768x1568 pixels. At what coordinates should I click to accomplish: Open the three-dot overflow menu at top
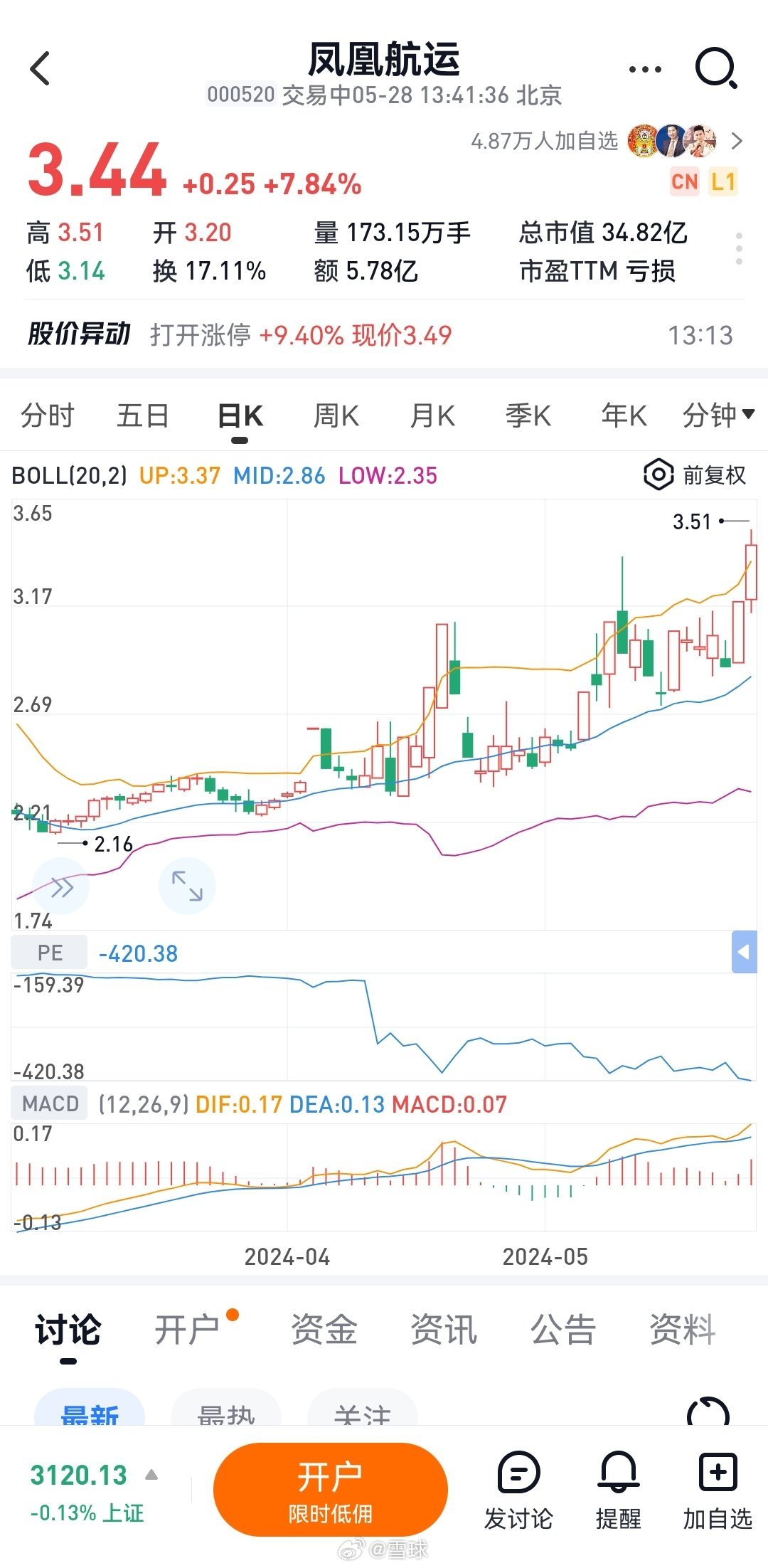645,70
